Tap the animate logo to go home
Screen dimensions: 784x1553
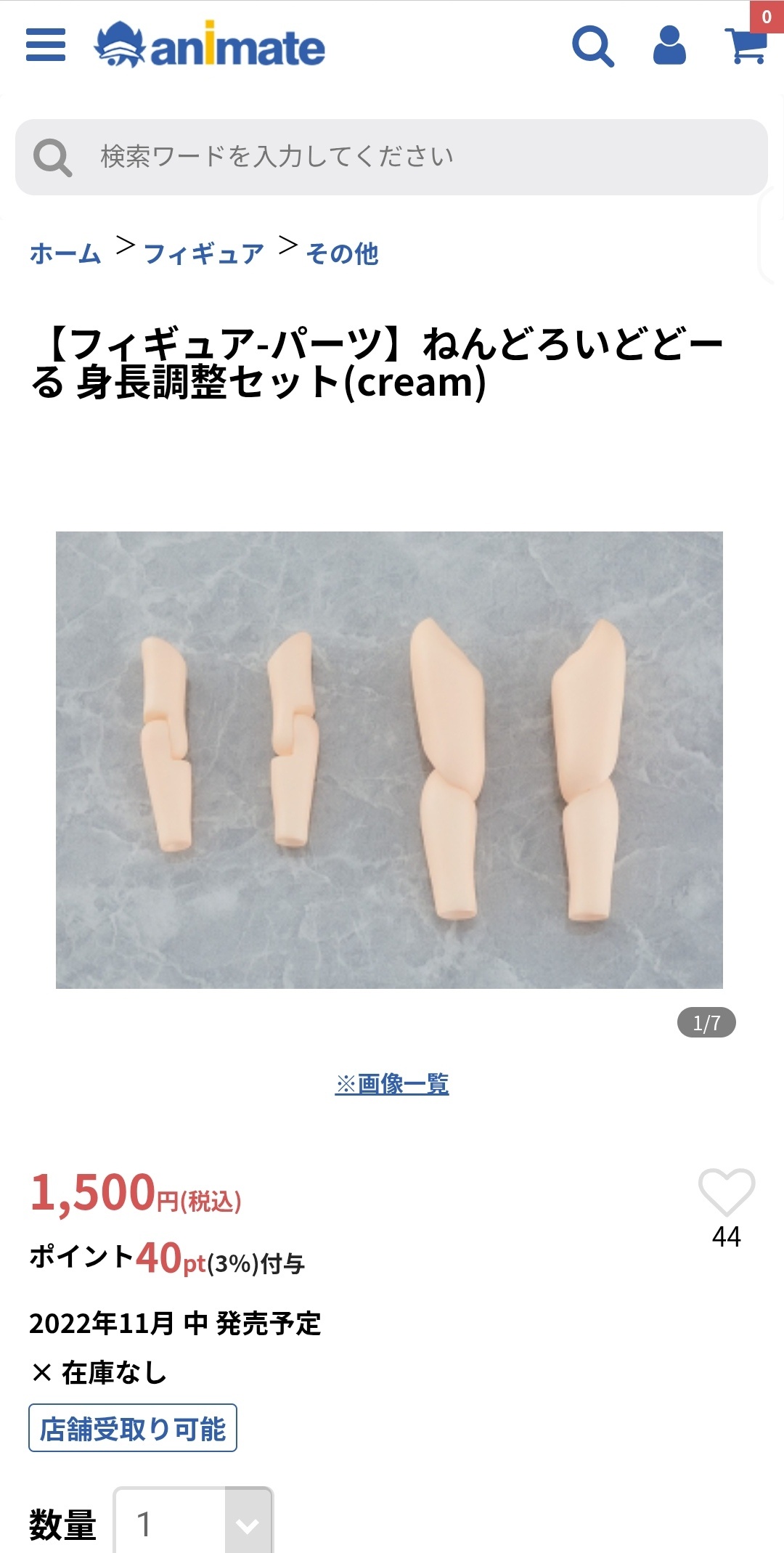point(210,46)
